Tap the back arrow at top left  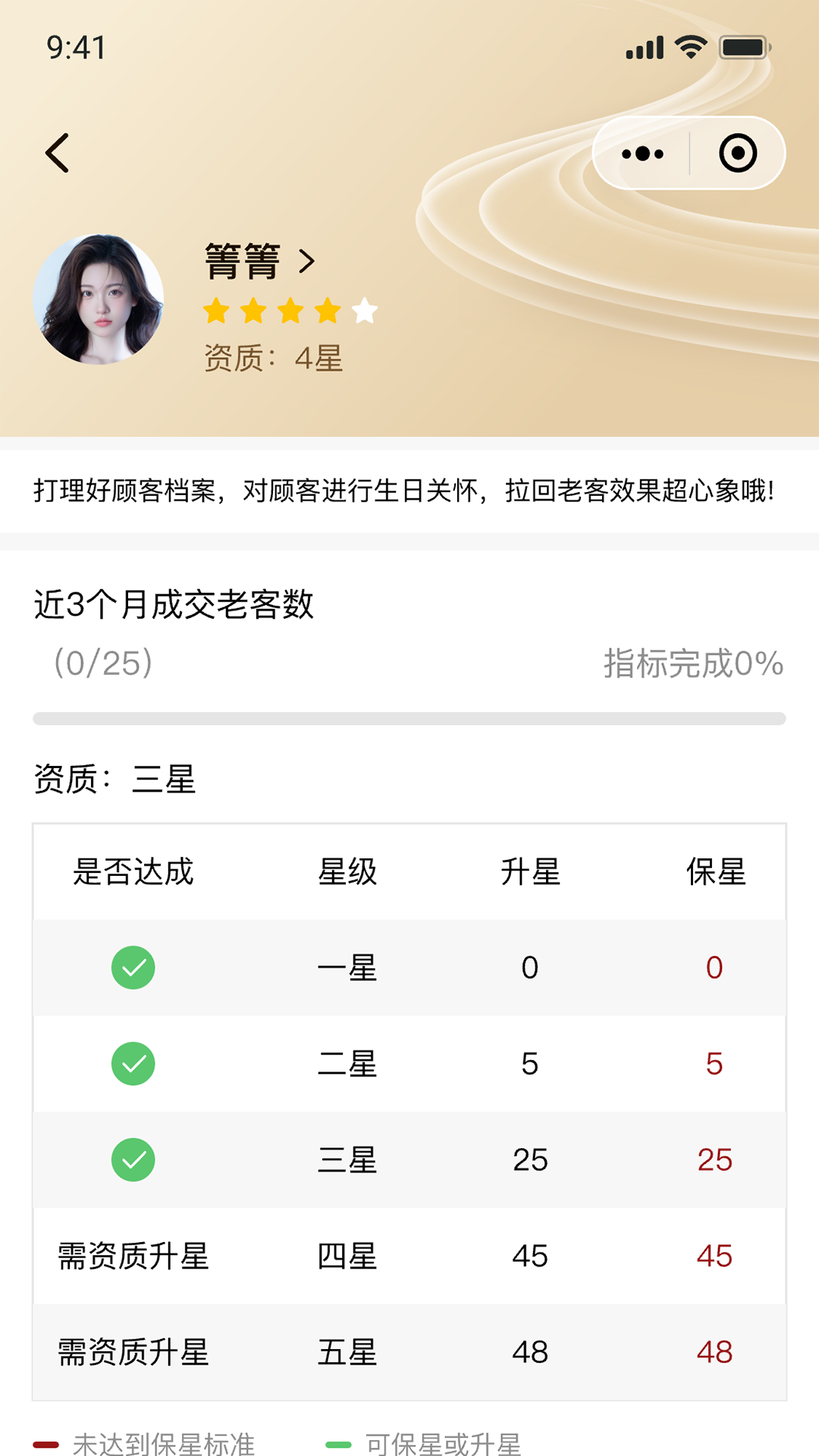tap(58, 152)
